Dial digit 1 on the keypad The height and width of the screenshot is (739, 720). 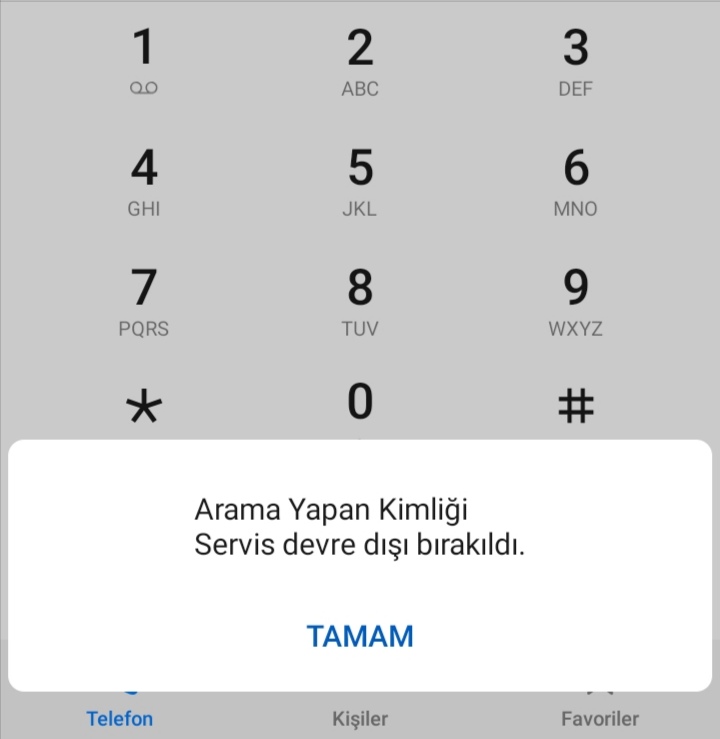[144, 60]
